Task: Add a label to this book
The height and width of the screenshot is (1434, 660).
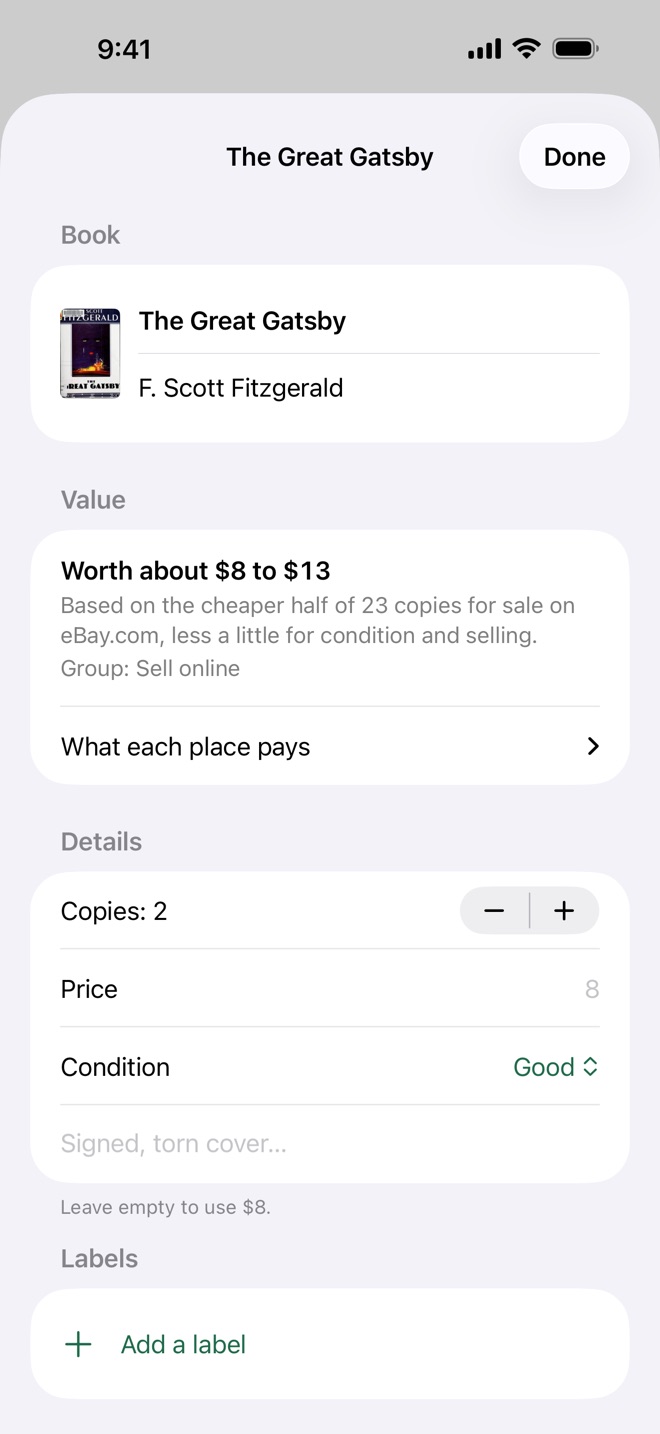Action: pyautogui.click(x=330, y=1344)
